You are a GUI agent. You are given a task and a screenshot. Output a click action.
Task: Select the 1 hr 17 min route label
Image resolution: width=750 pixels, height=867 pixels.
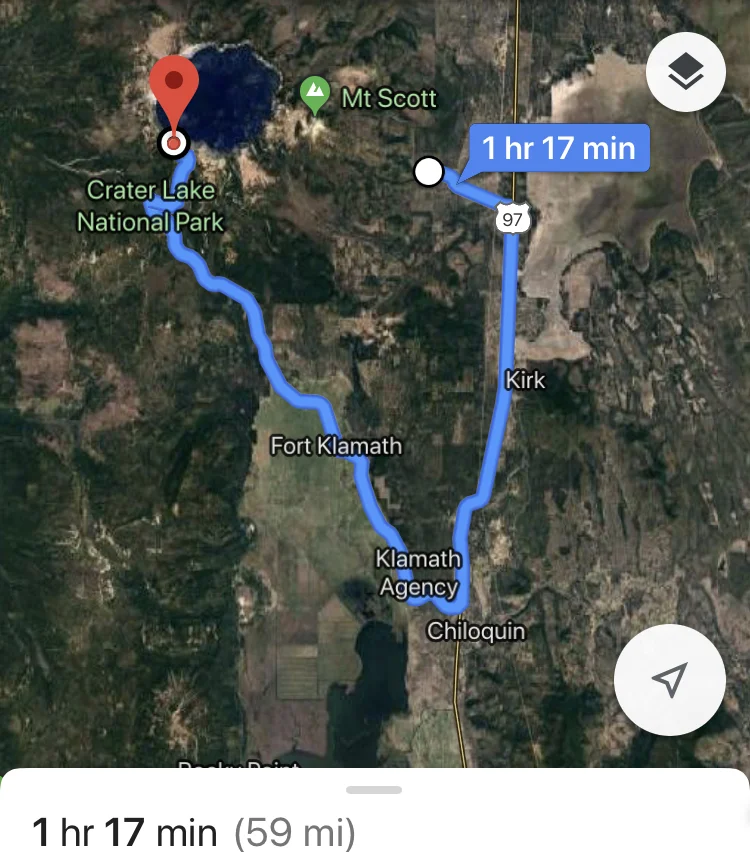[559, 148]
